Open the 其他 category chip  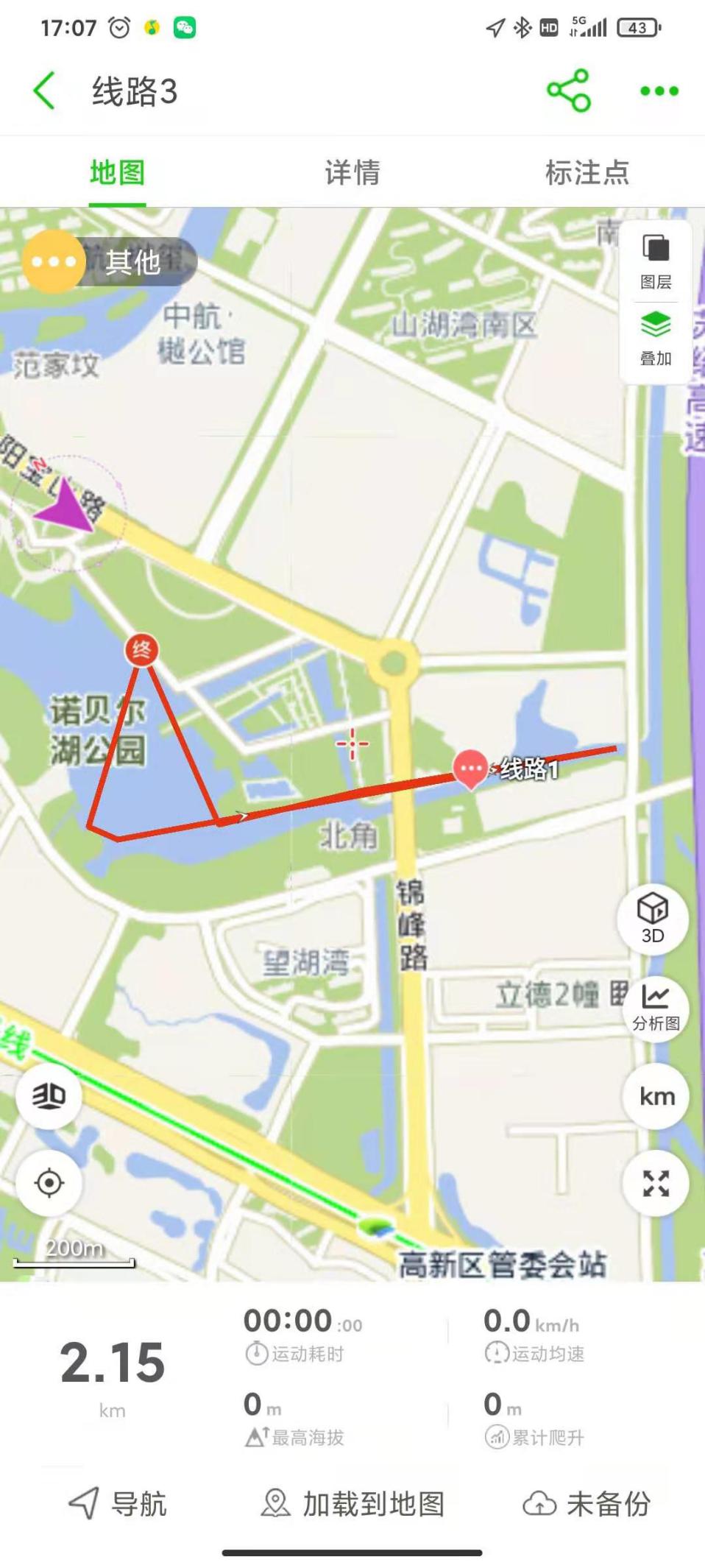[110, 261]
